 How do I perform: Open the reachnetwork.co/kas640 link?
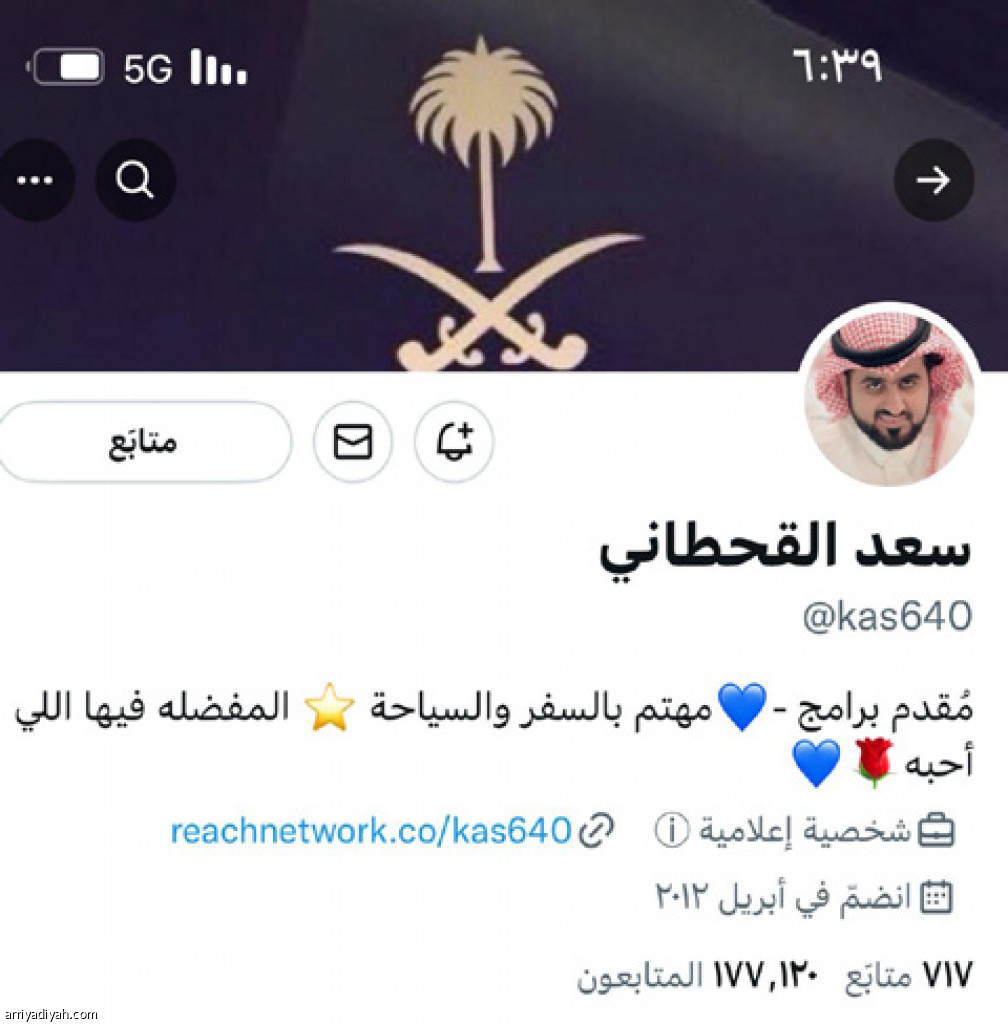(x=371, y=830)
